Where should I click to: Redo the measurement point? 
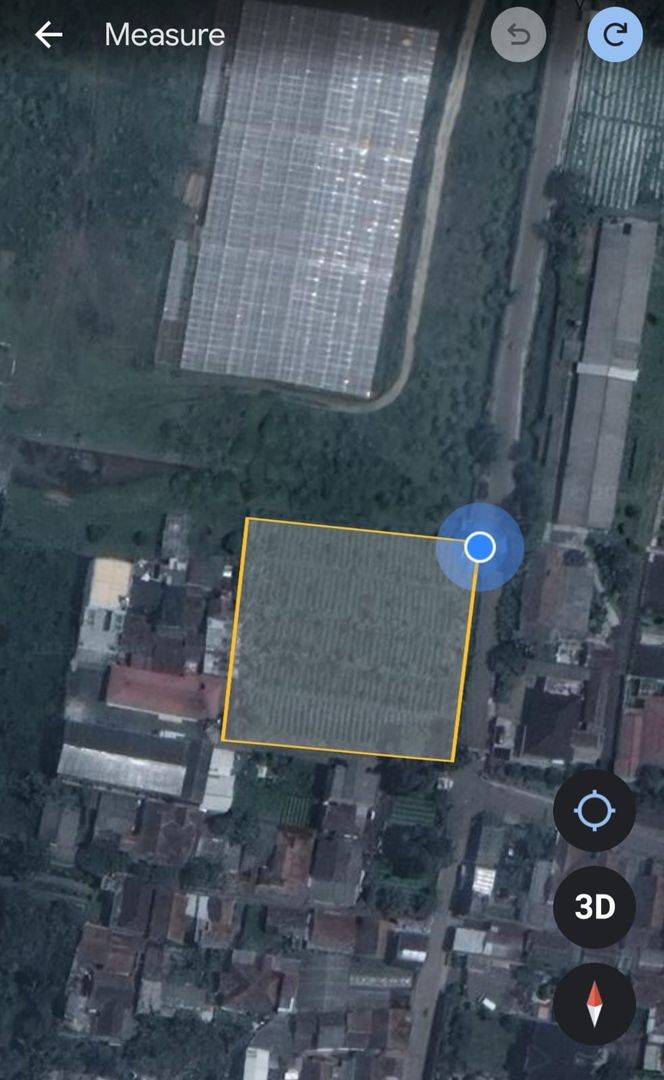pos(615,34)
